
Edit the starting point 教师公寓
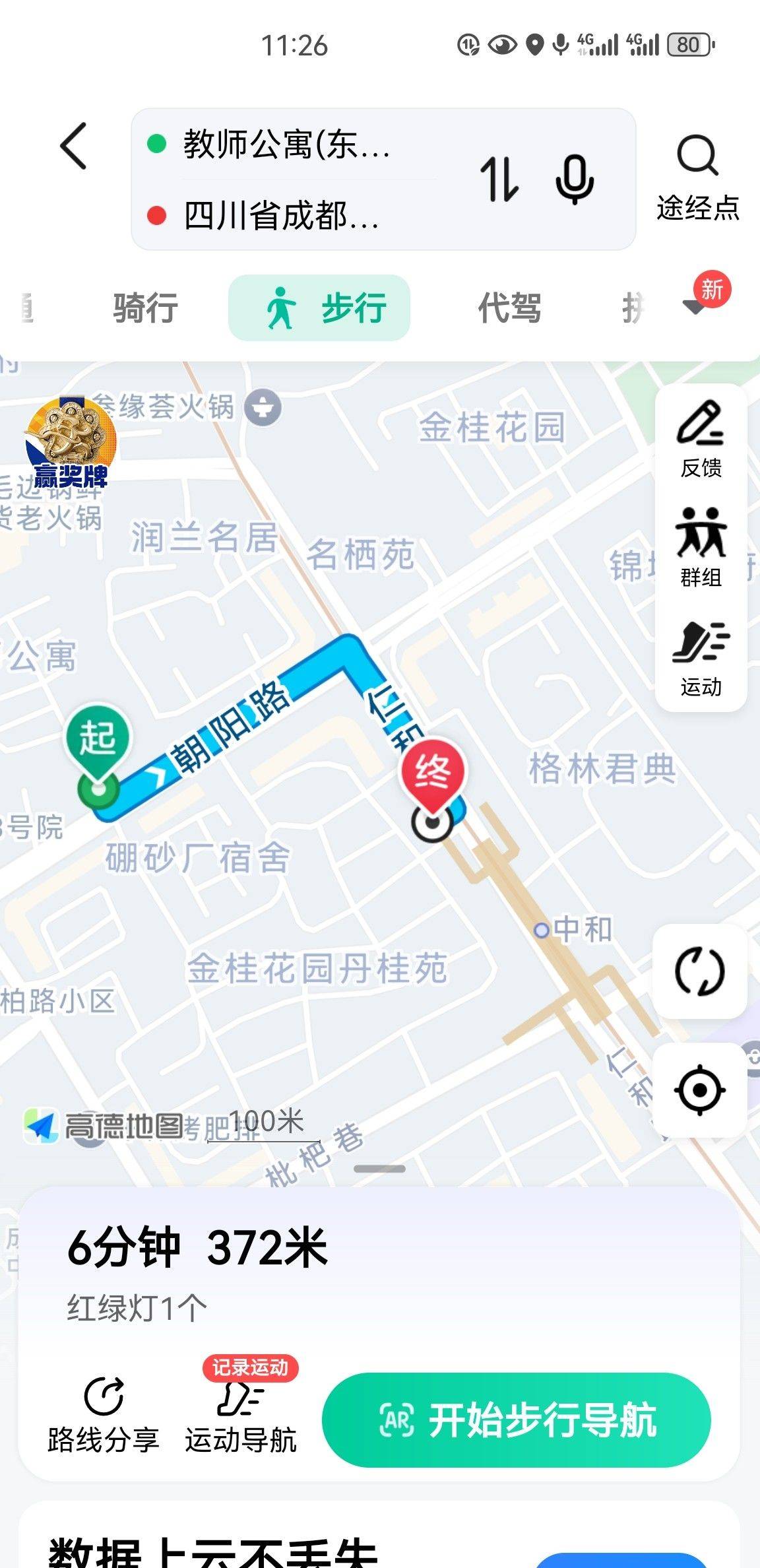(286, 145)
